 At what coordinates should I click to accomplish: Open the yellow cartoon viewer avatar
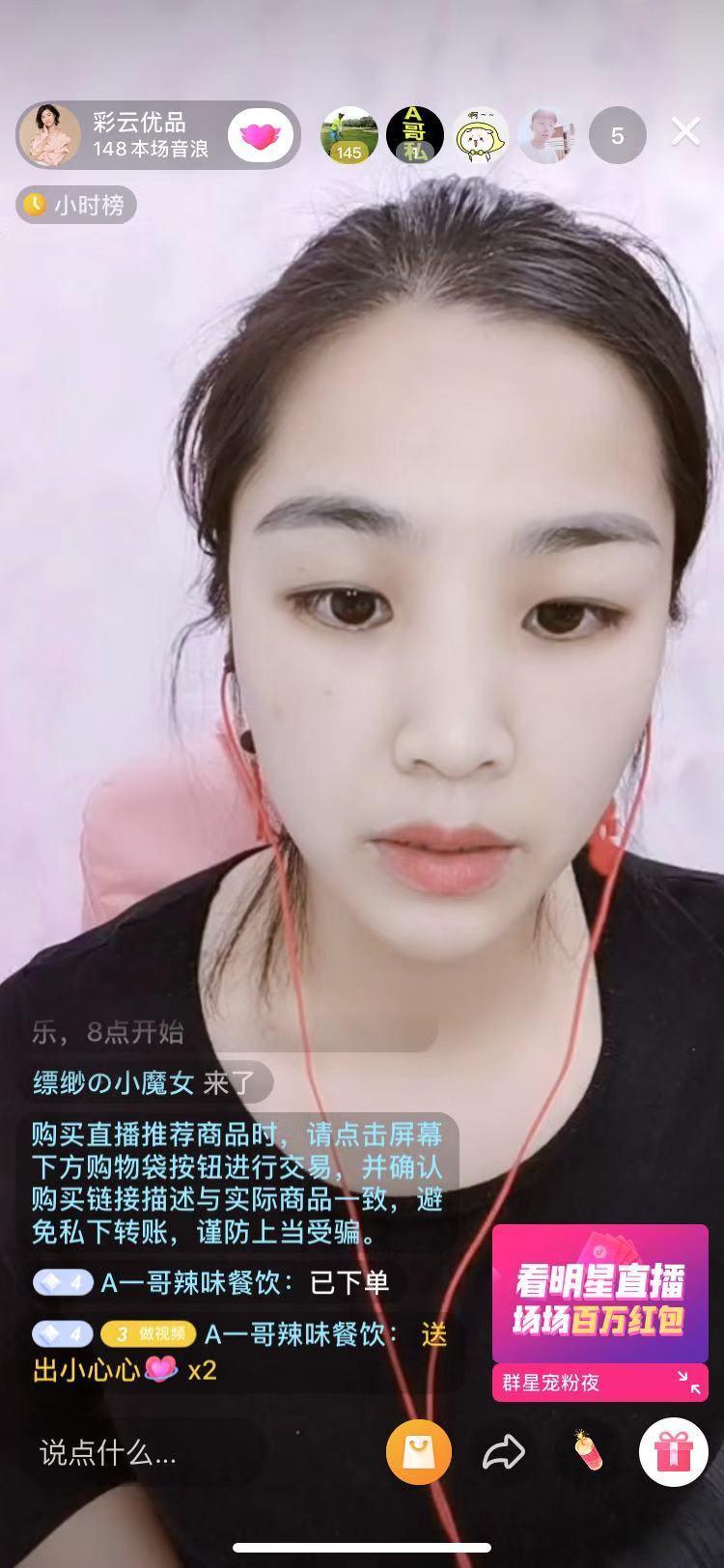pos(482,135)
